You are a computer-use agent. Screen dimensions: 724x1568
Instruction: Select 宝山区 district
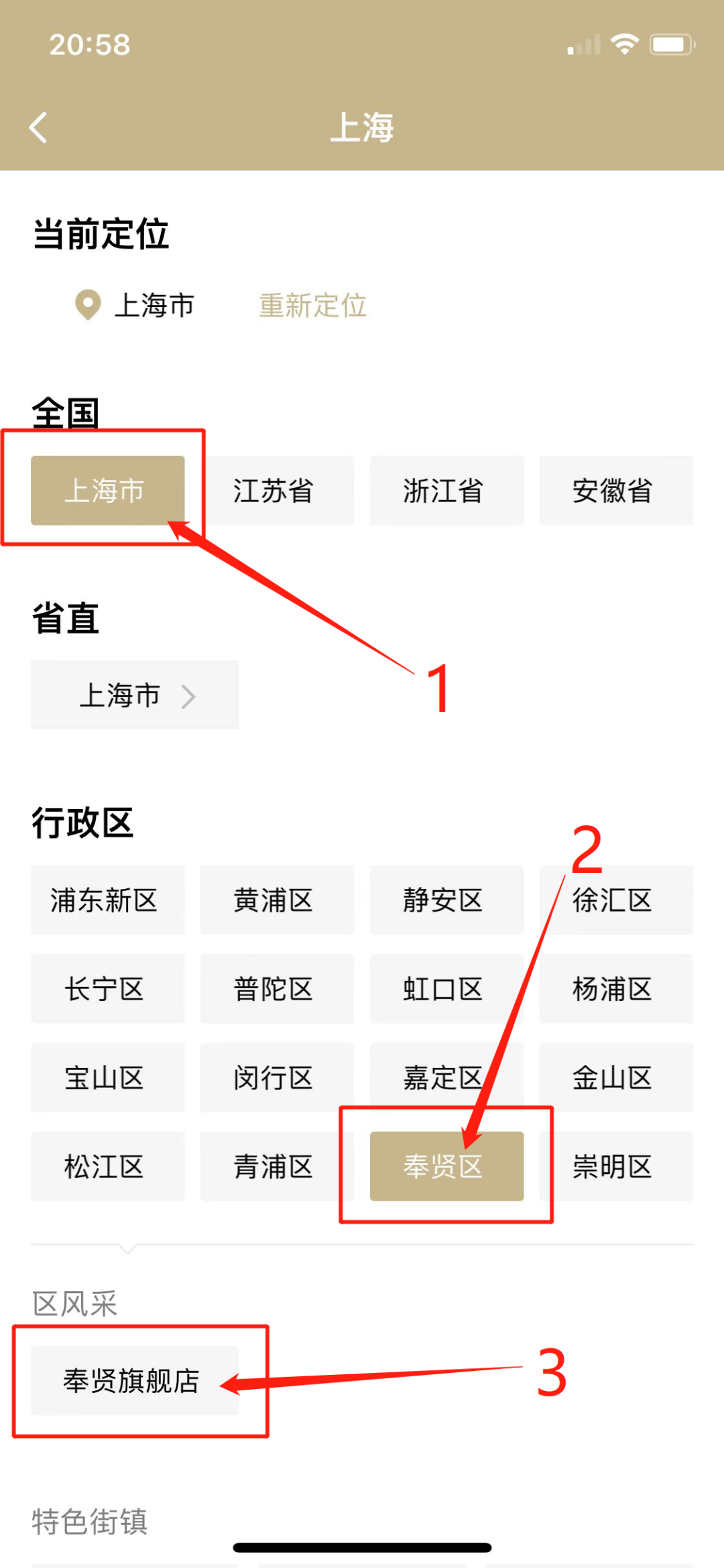(x=107, y=1078)
